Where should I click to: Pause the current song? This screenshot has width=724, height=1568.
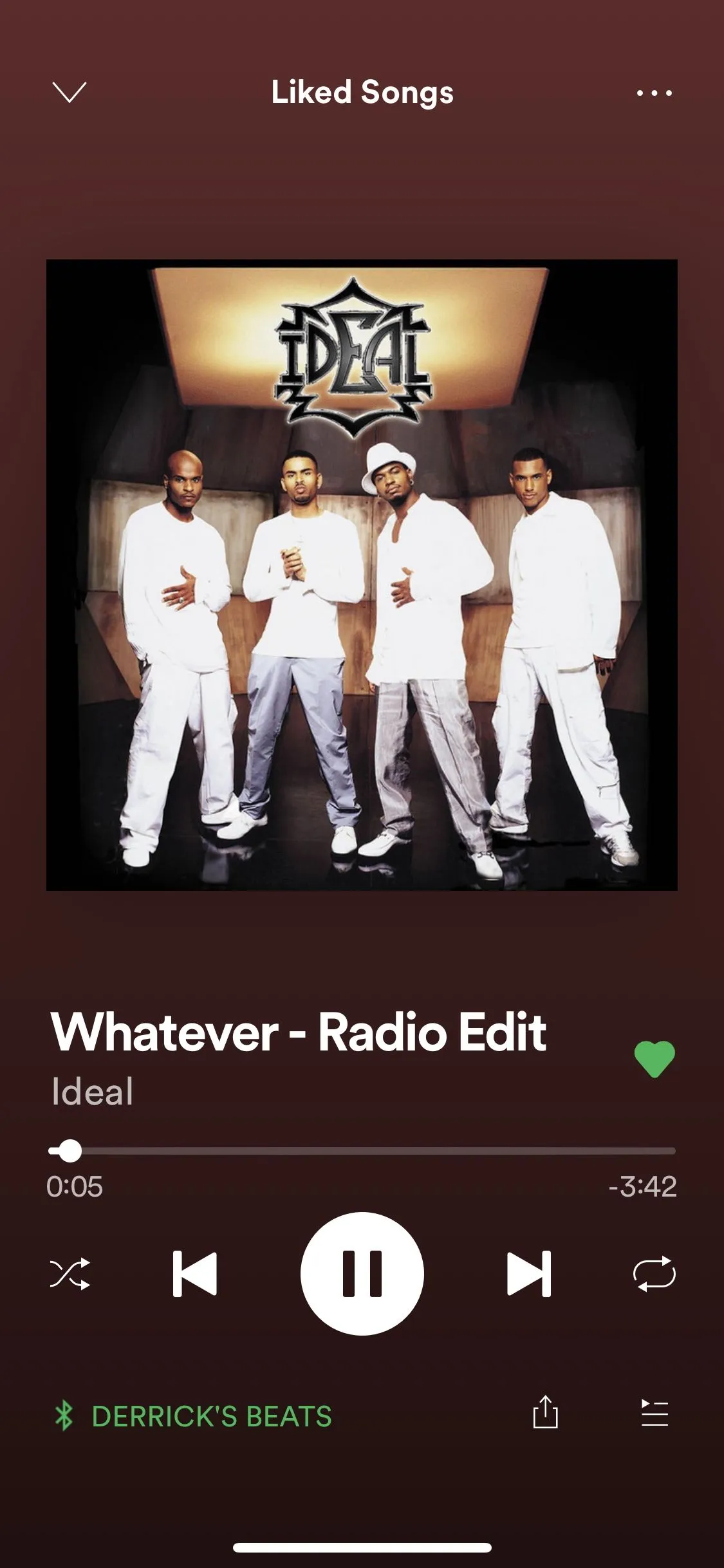coord(362,1273)
